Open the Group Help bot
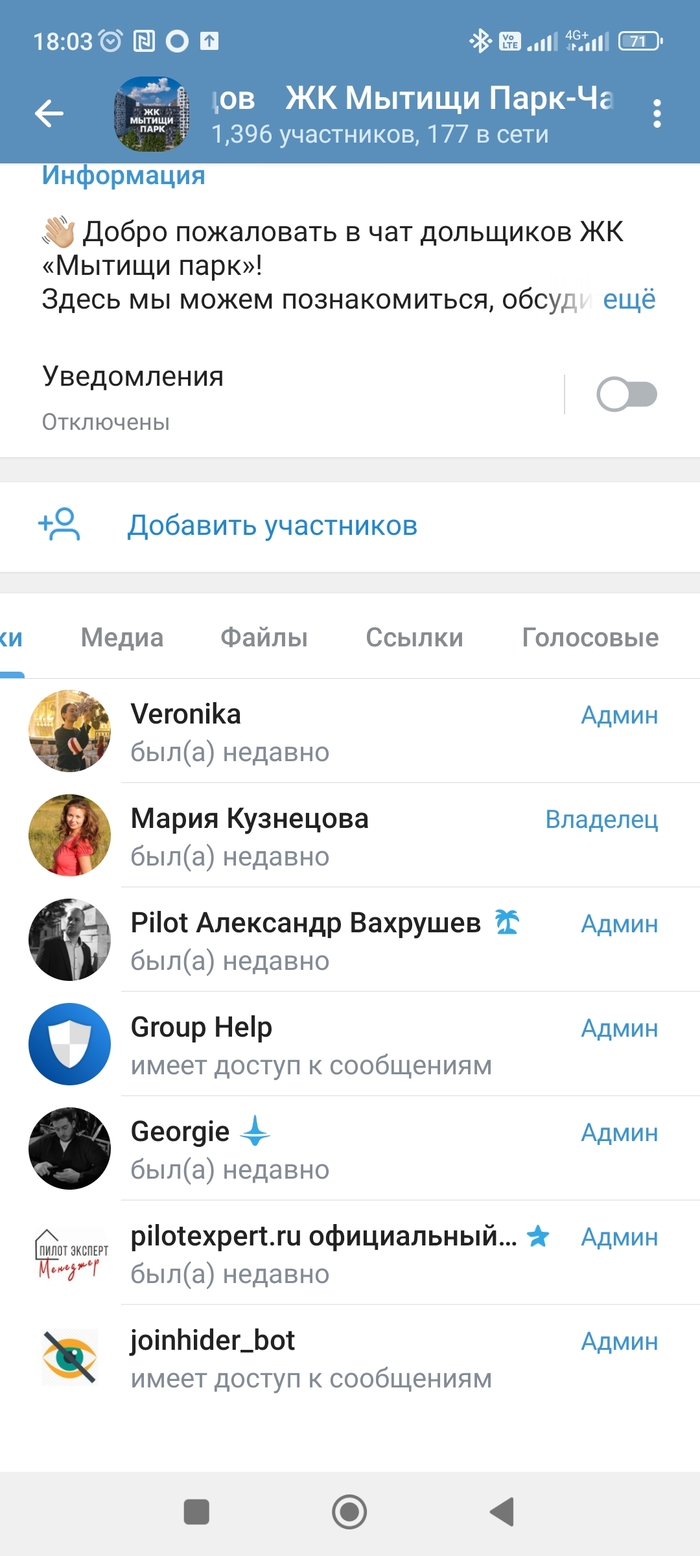Image resolution: width=700 pixels, height=1556 pixels. coord(300,1044)
